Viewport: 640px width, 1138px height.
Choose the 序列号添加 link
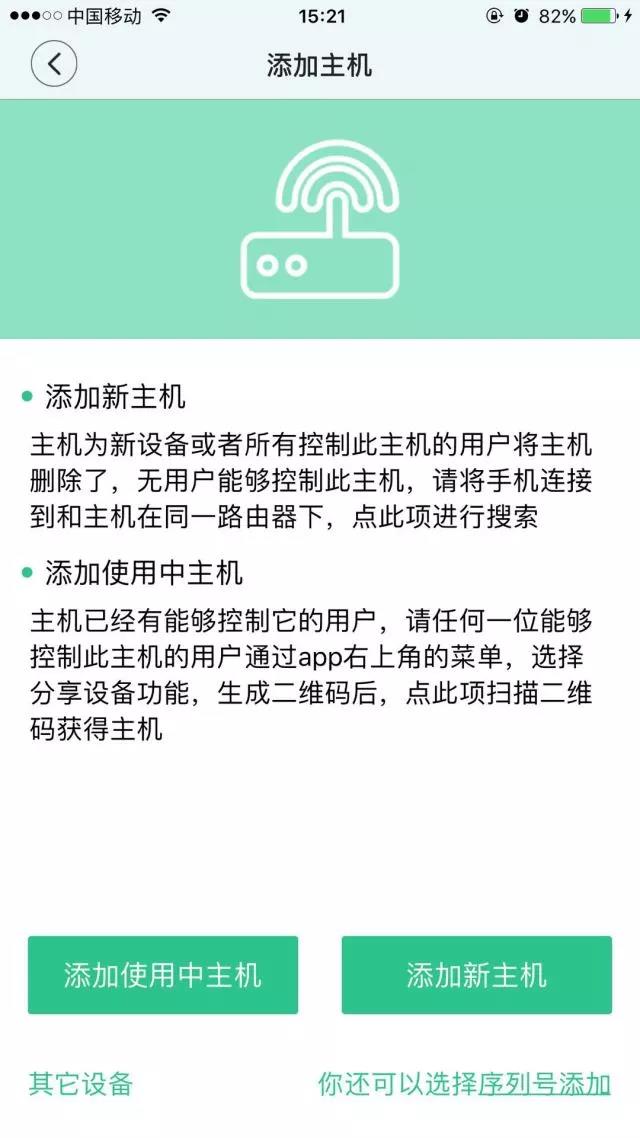click(544, 1083)
